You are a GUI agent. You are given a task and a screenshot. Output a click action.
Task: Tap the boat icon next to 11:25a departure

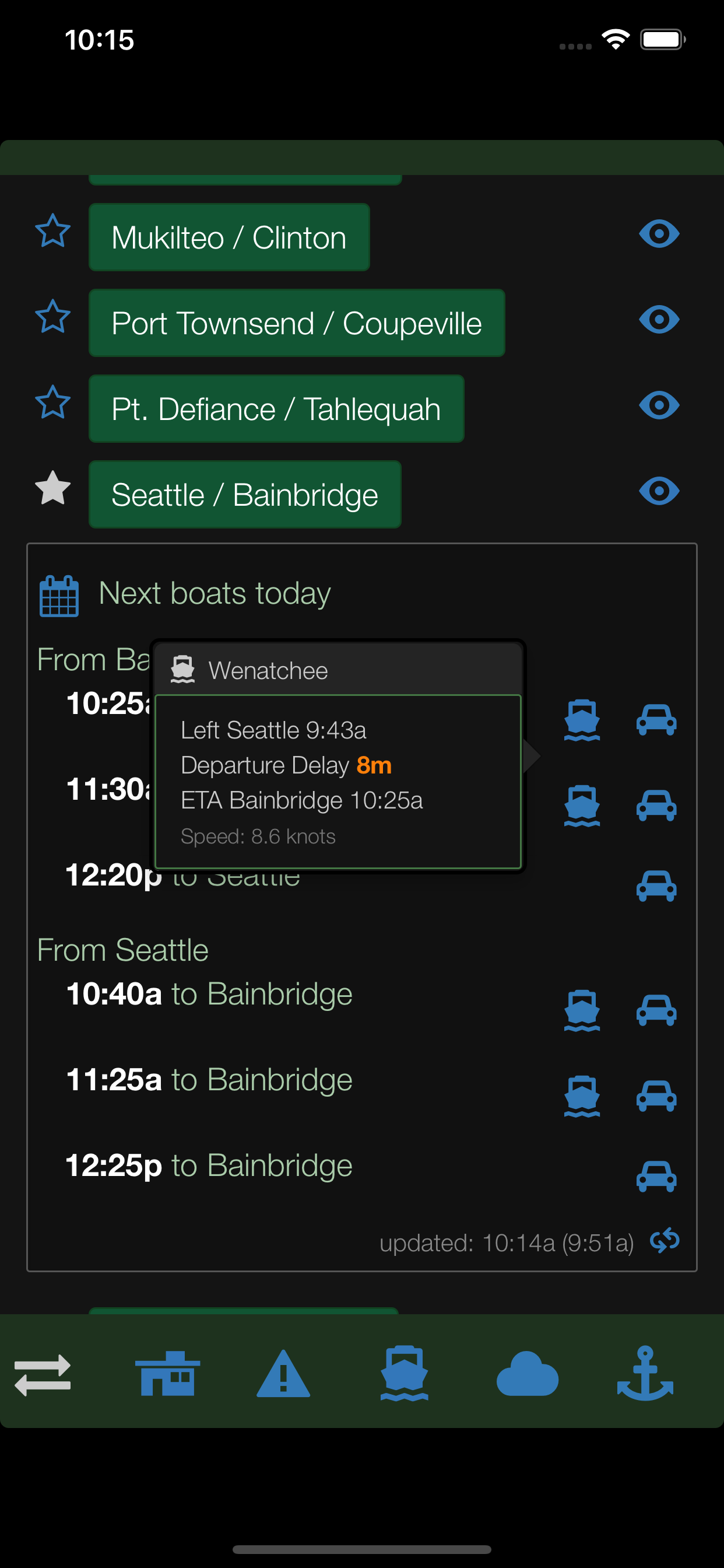[582, 1095]
